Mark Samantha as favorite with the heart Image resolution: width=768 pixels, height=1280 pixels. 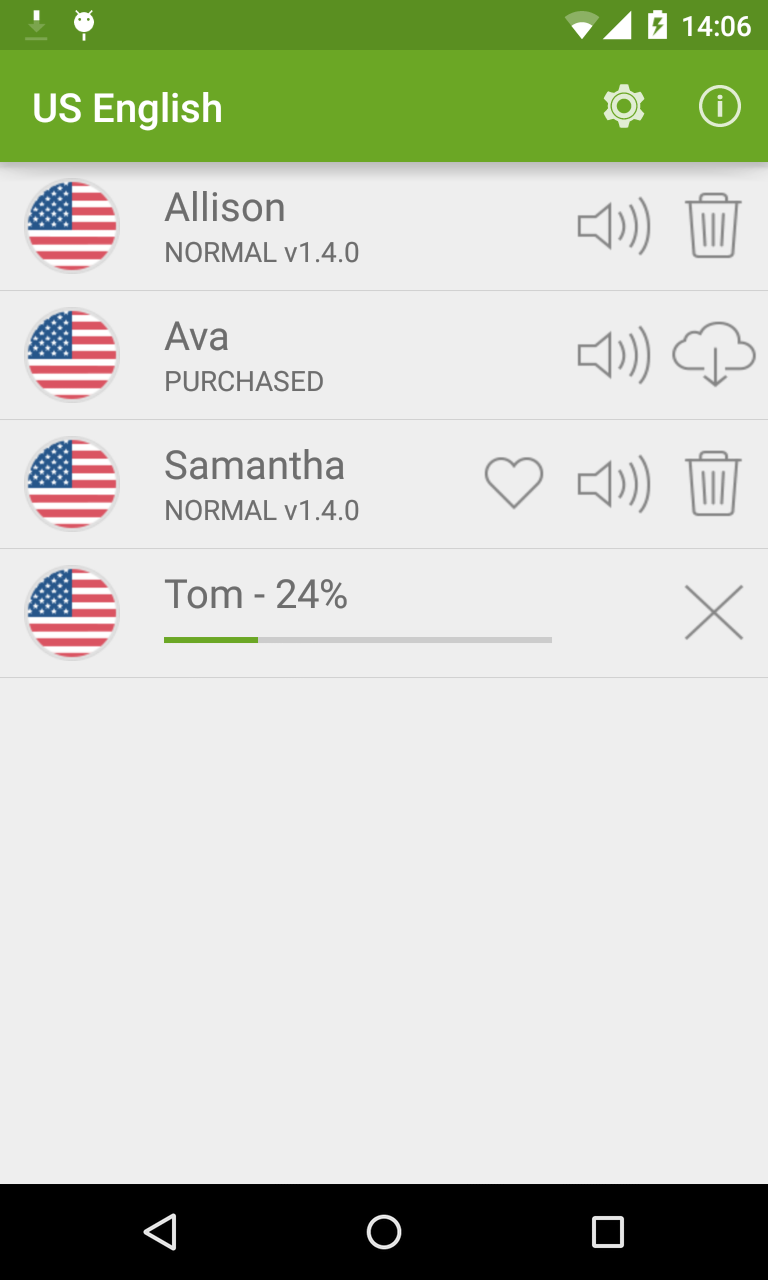pyautogui.click(x=514, y=483)
